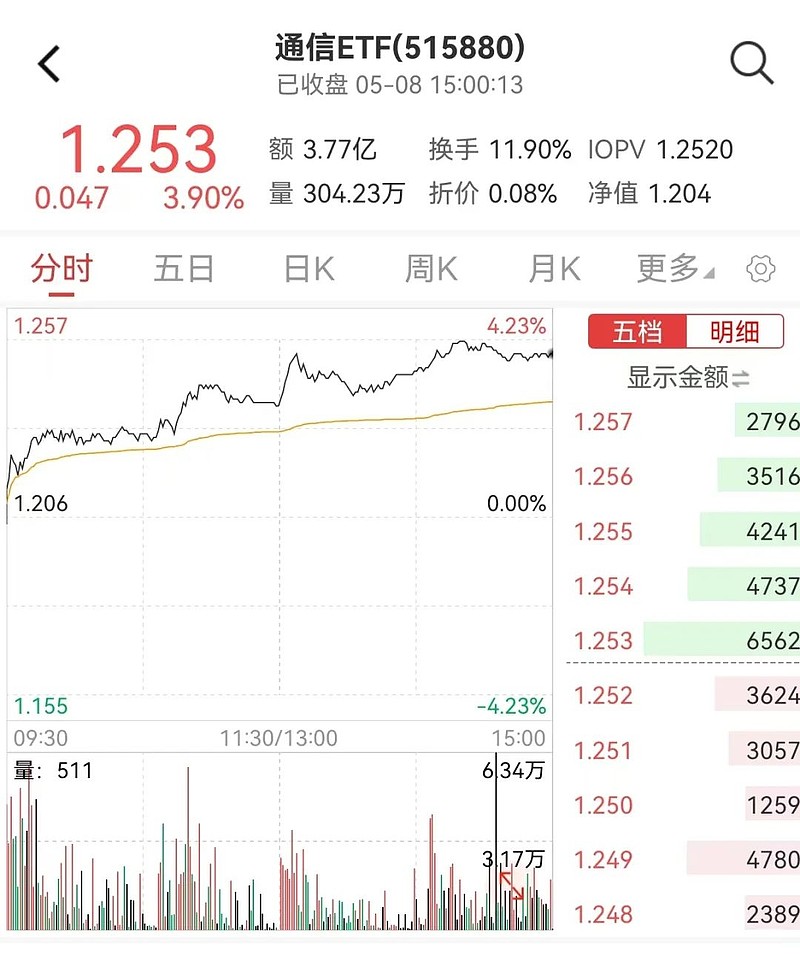Viewport: 800px width, 961px height.
Task: Select the 月K monthly chart view
Action: tap(551, 268)
